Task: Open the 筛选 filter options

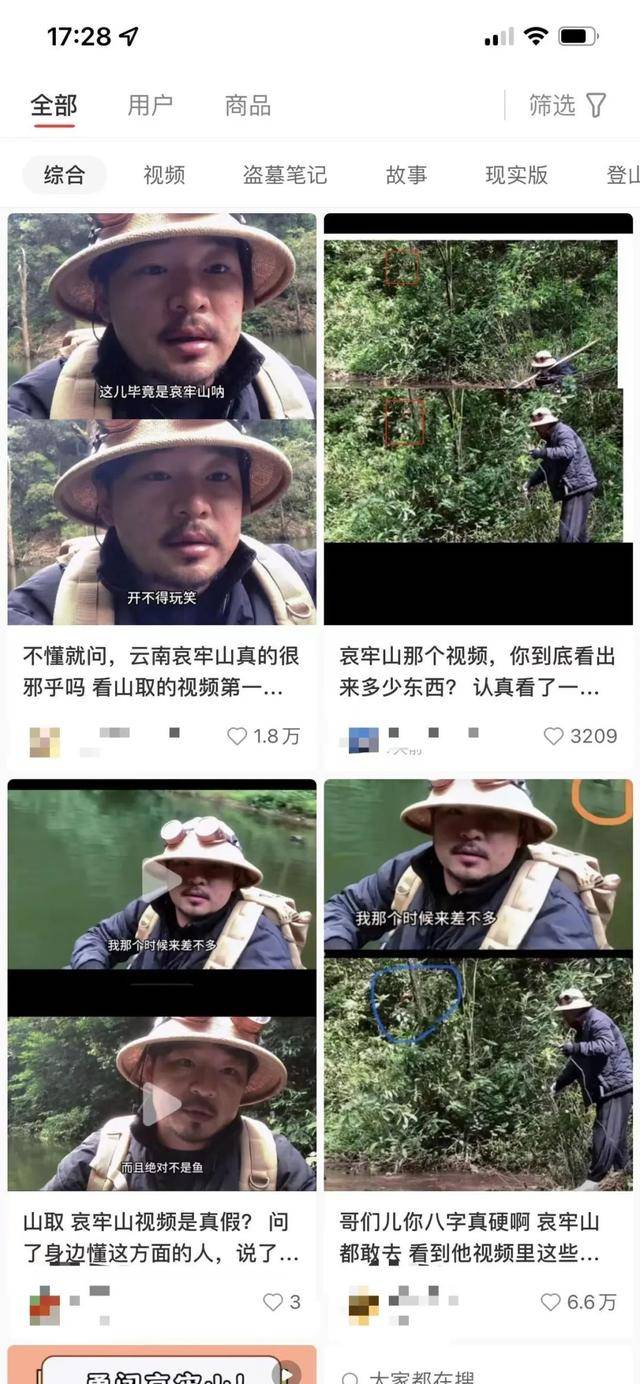Action: (x=568, y=105)
